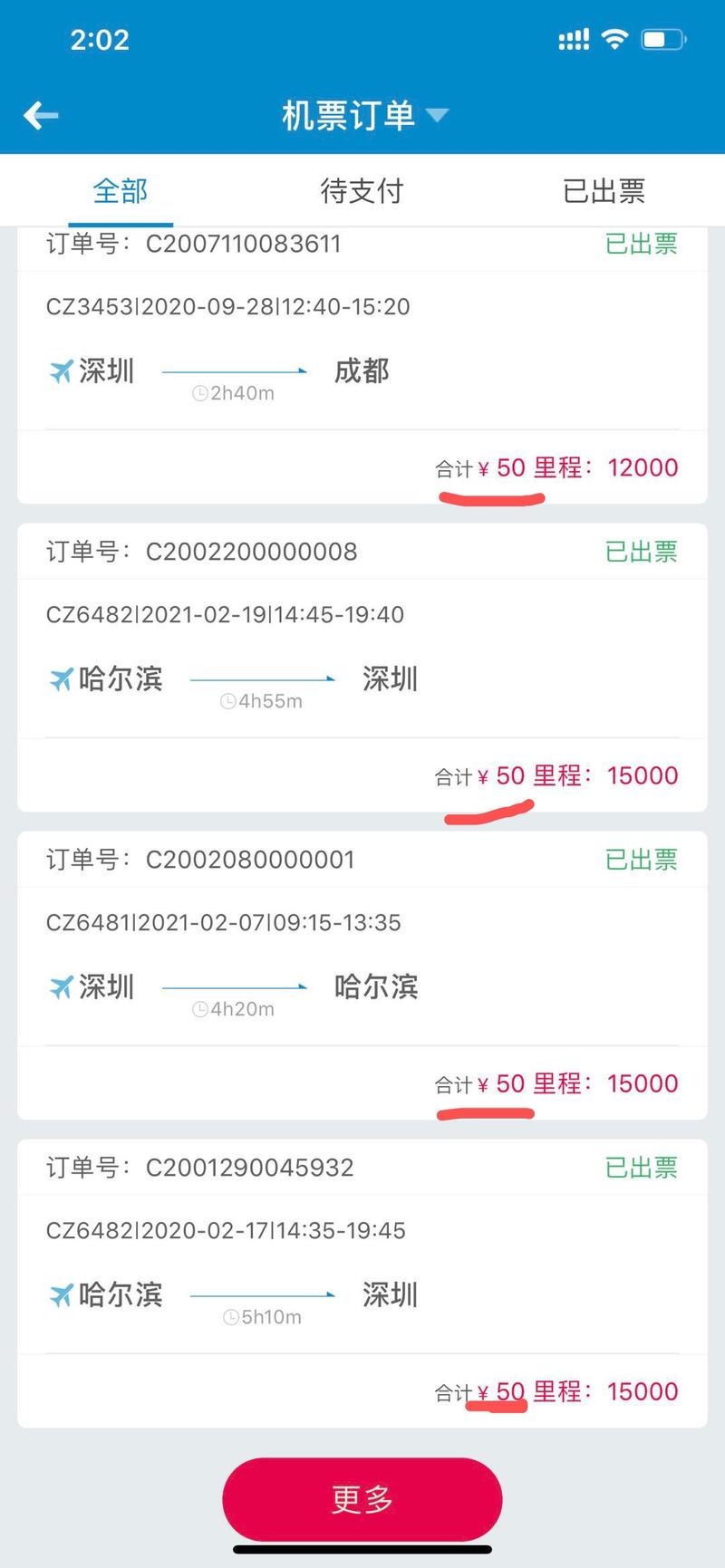Click the clock icon showing 5h10m duration
Viewport: 725px width, 1568px height.
click(232, 1316)
